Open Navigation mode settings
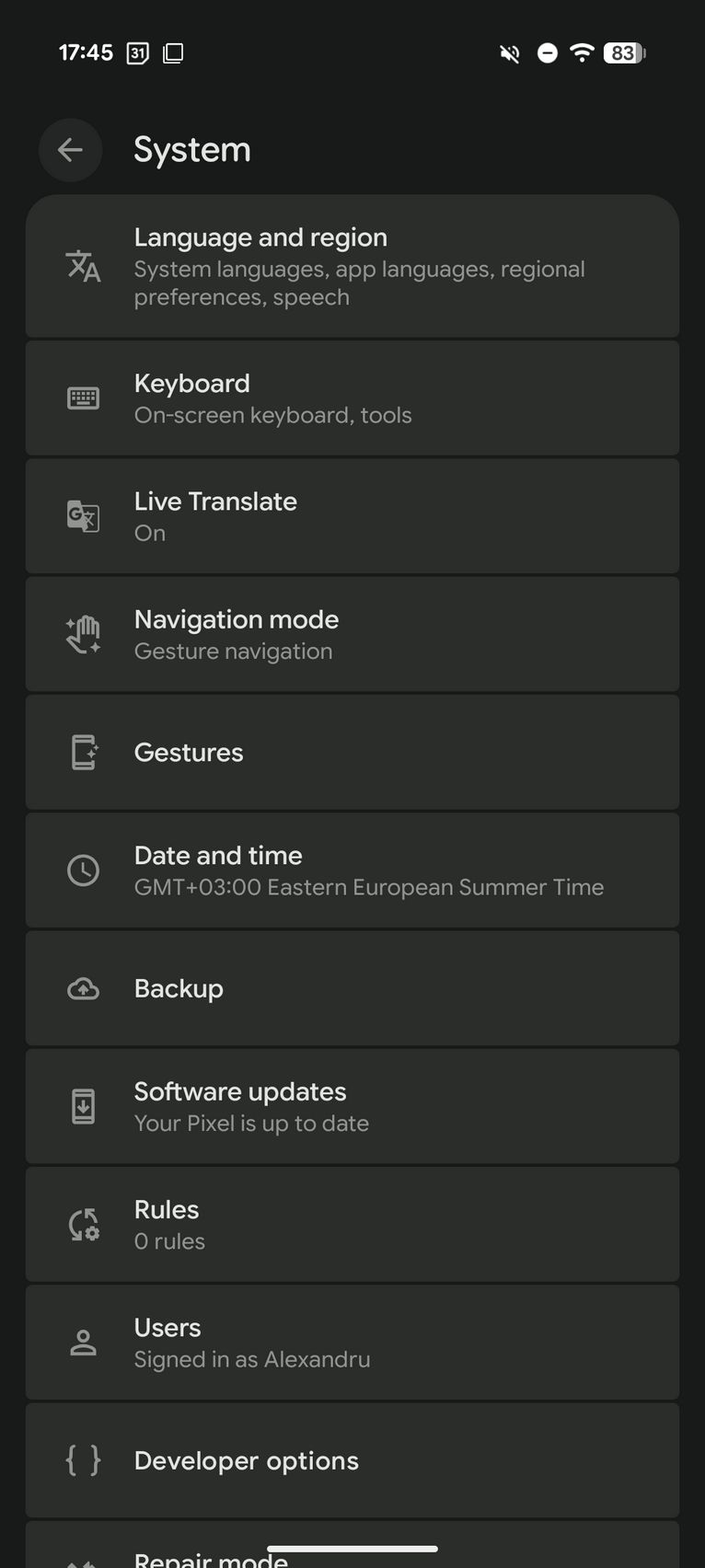This screenshot has height=1568, width=705. 352,634
